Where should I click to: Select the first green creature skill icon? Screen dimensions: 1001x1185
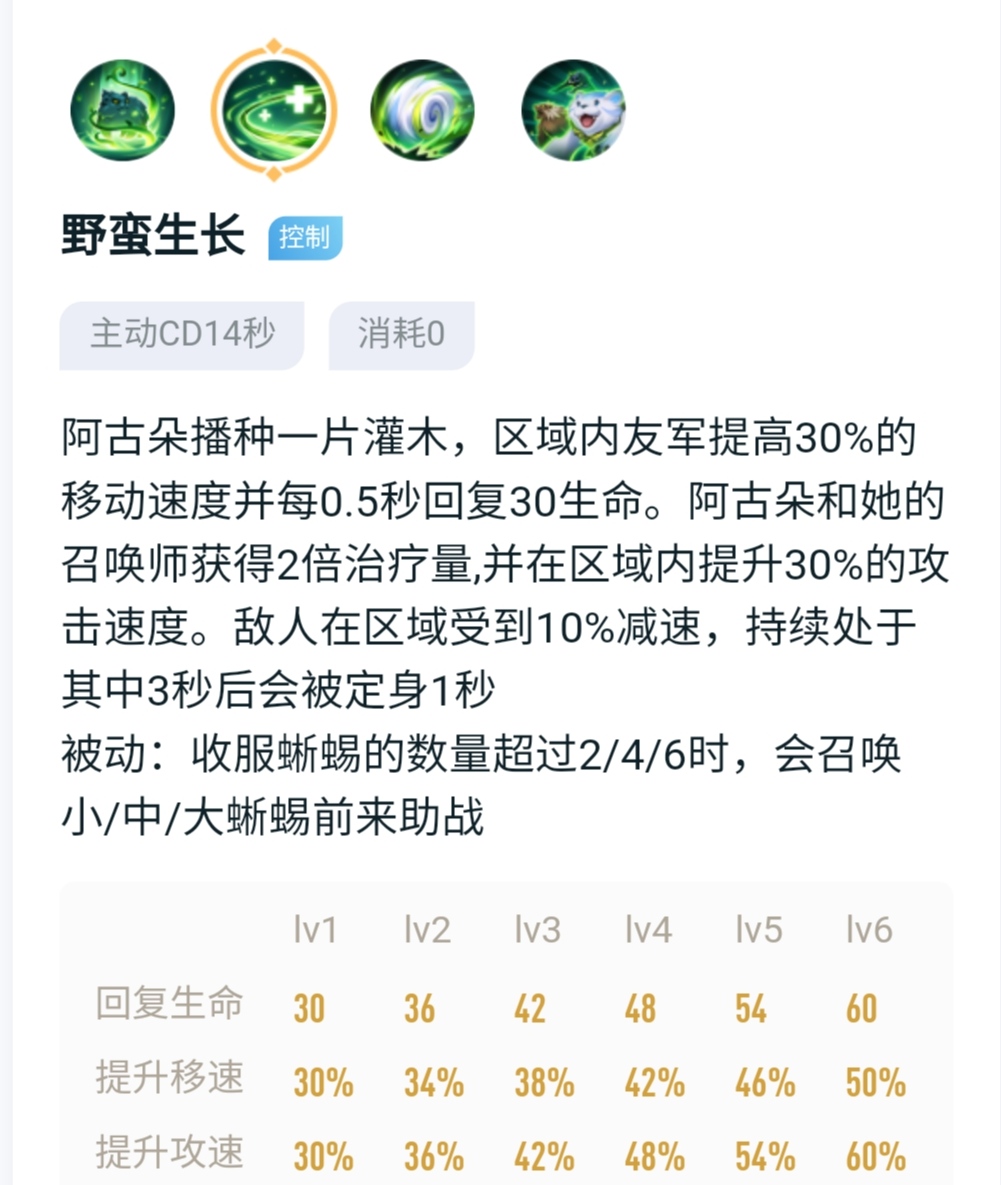(x=122, y=111)
